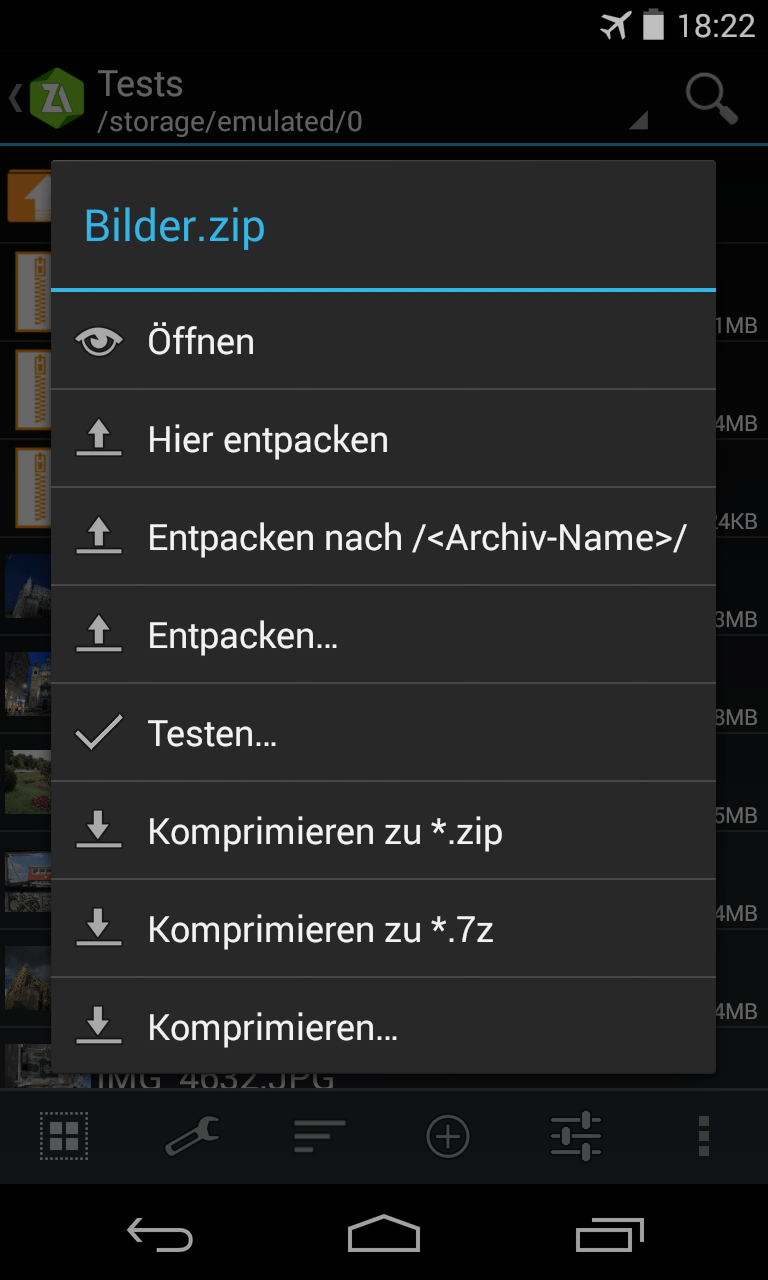Tap the system back button
Image resolution: width=768 pixels, height=1280 pixels.
(160, 1236)
